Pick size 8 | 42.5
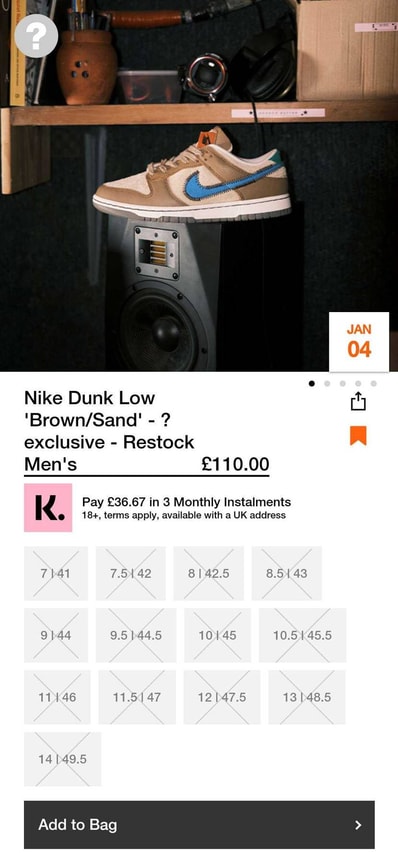 pos(208,573)
